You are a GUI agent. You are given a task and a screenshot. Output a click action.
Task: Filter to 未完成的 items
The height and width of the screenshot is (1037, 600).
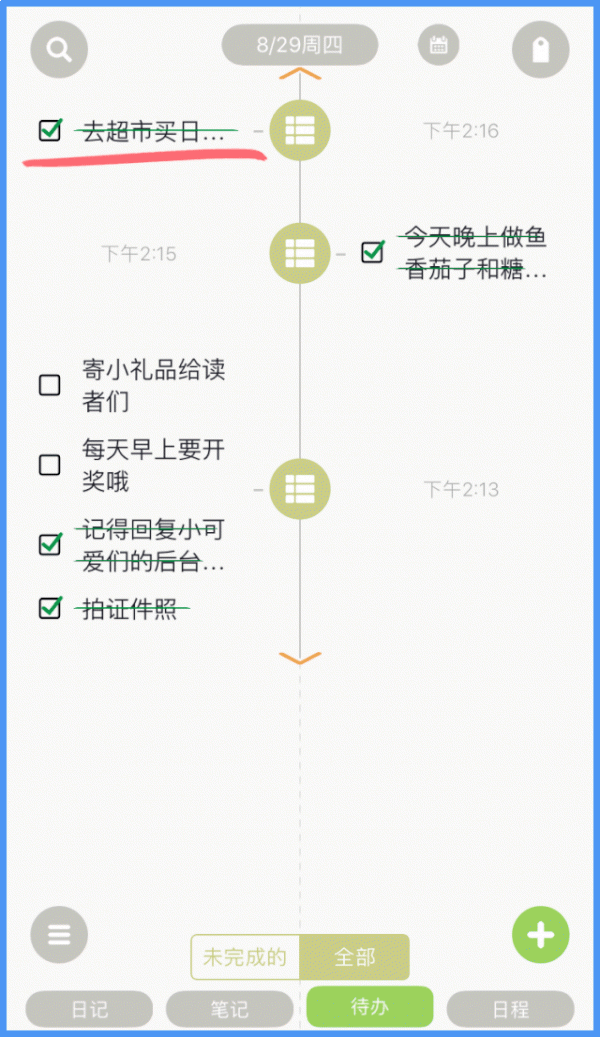245,957
